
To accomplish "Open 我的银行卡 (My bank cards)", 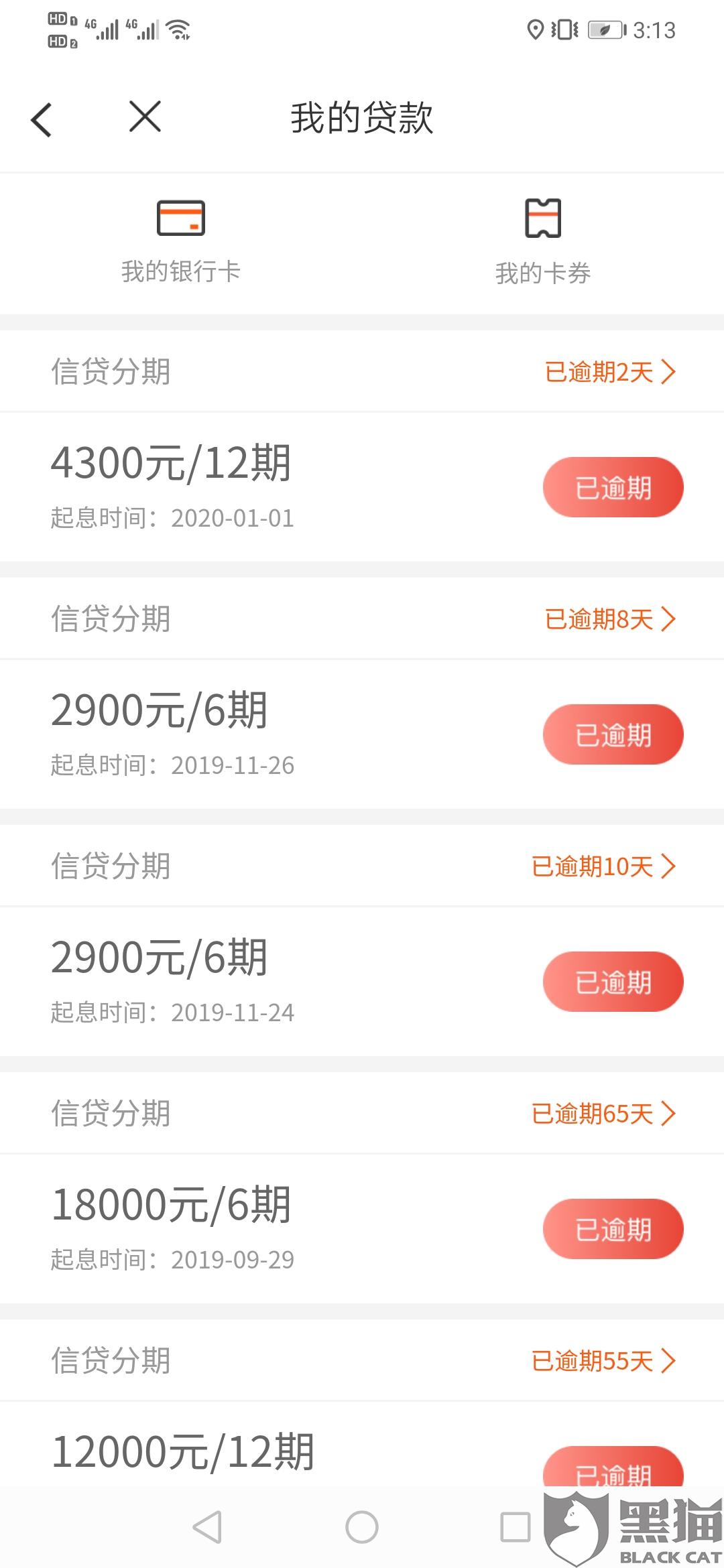I will click(181, 241).
